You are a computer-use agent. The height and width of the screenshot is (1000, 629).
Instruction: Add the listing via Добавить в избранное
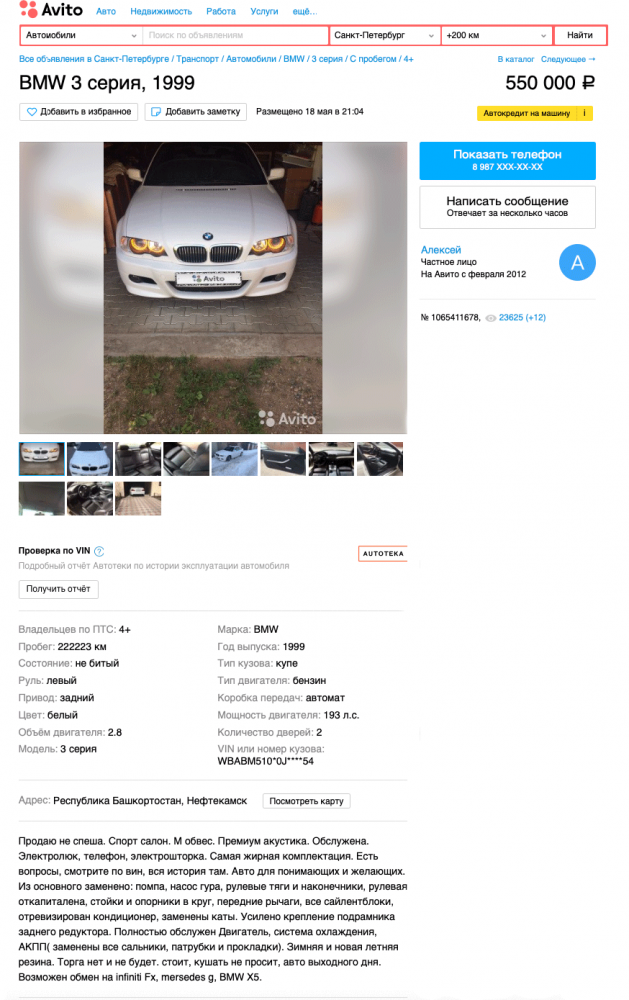(79, 112)
